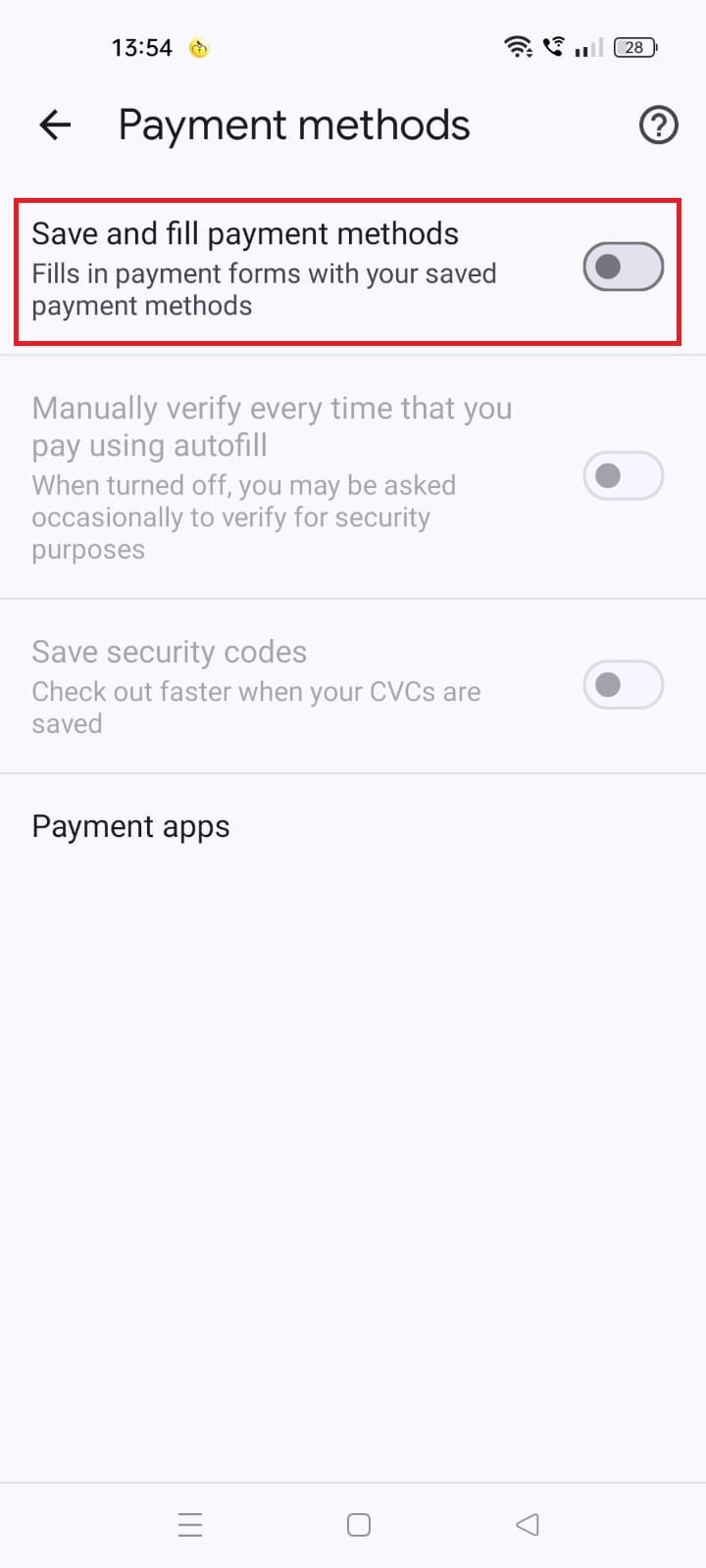
Task: Toggle Save security codes switch
Action: (x=623, y=684)
